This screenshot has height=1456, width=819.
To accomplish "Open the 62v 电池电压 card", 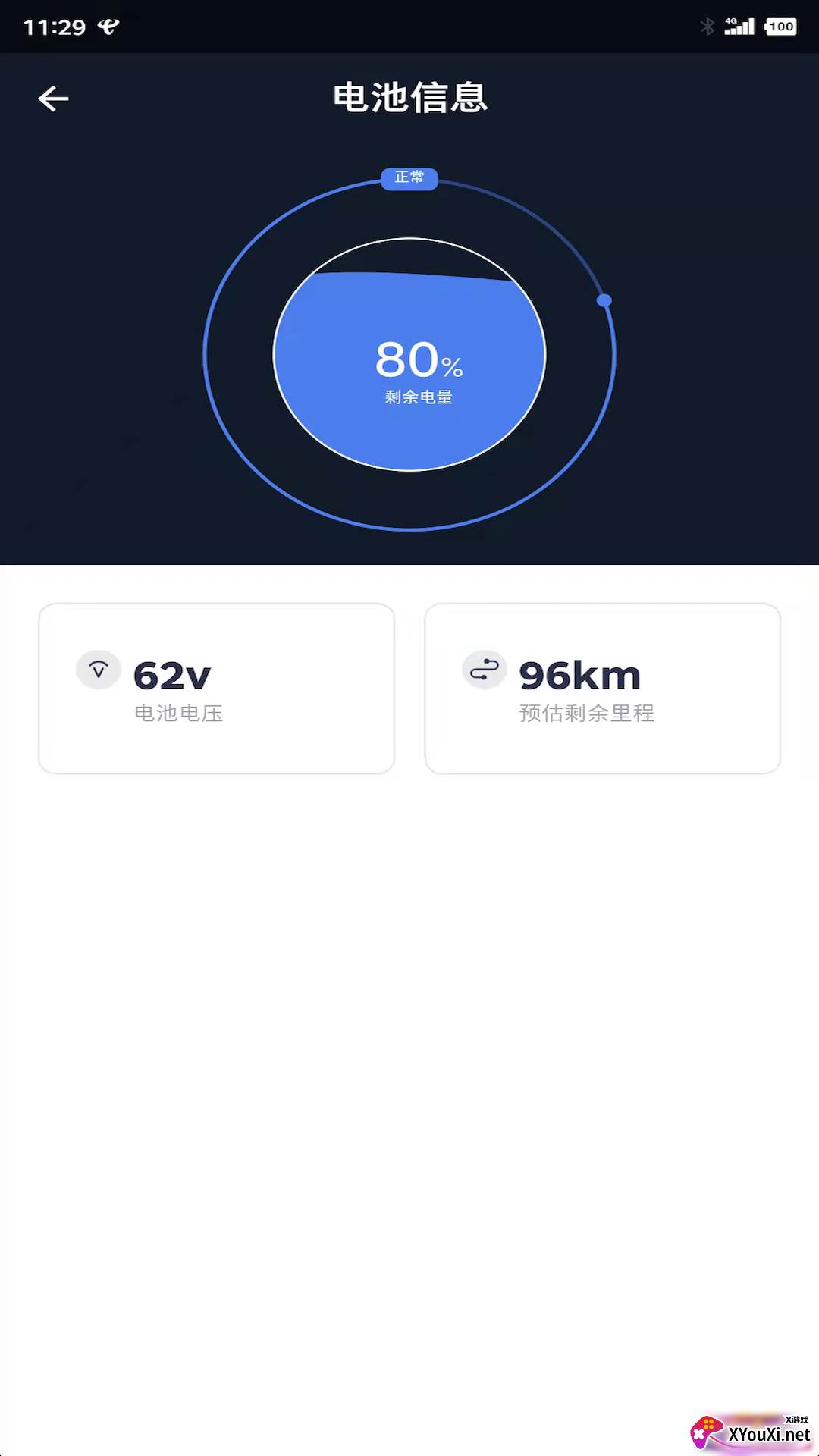I will (216, 689).
